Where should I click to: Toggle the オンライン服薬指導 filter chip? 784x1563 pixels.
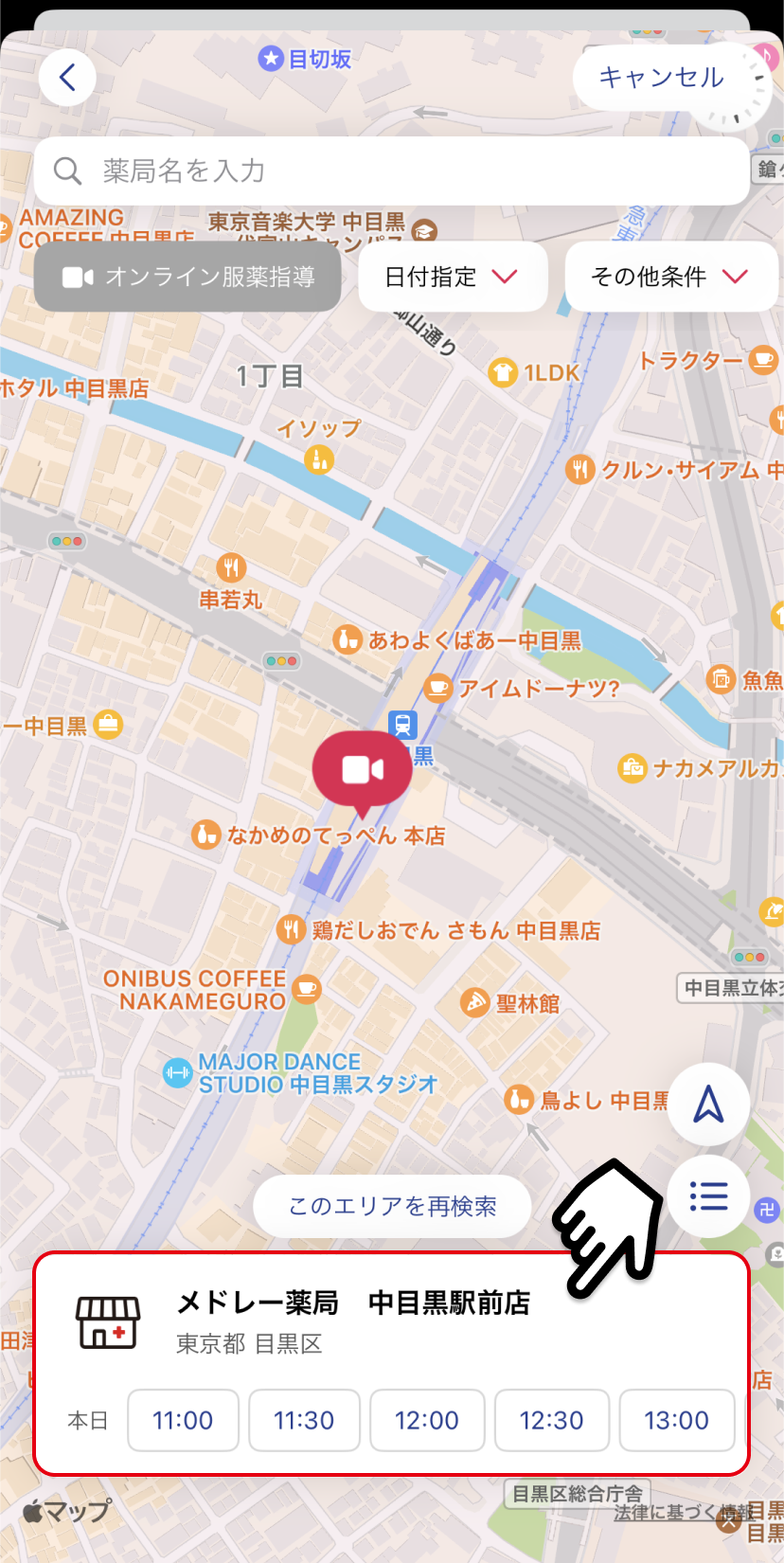(x=187, y=277)
